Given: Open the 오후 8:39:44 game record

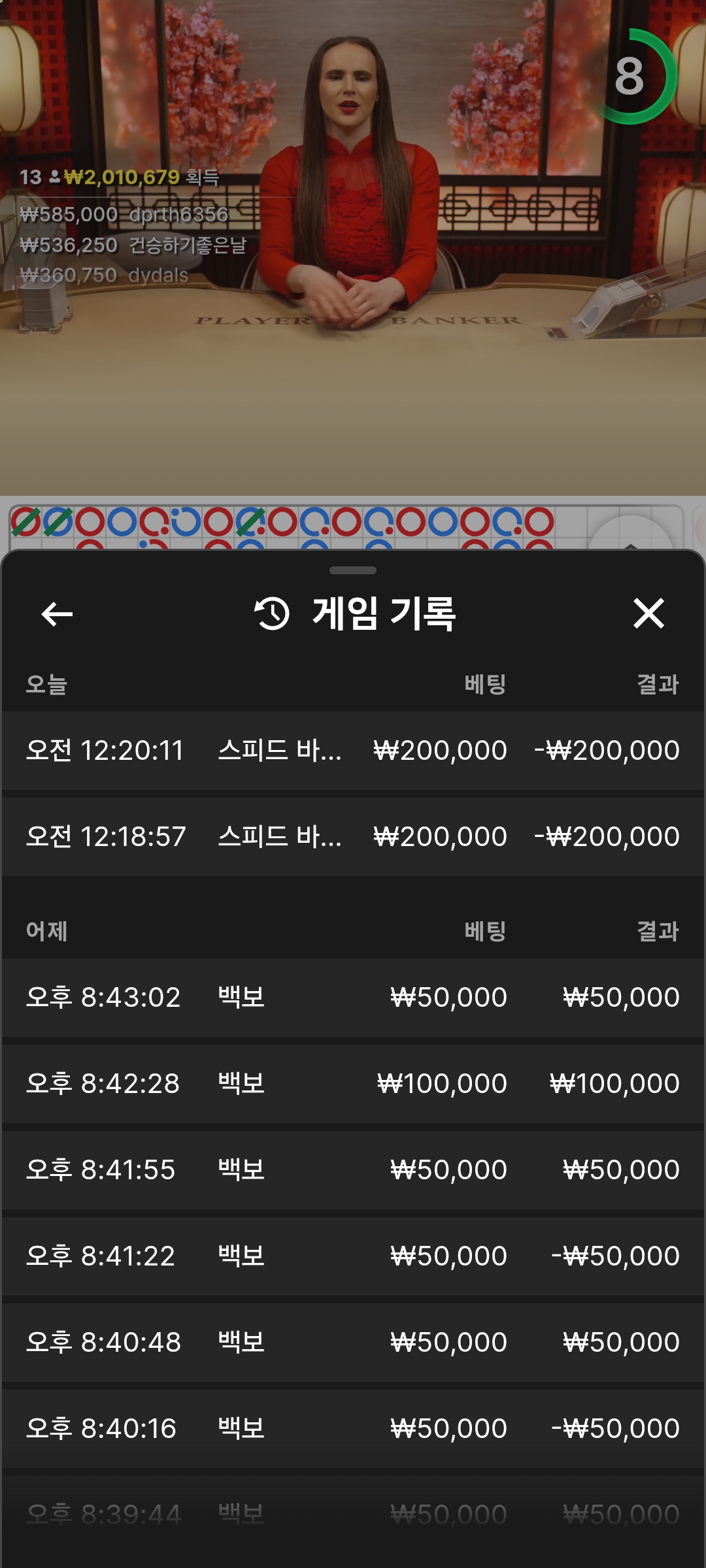Looking at the screenshot, I should (x=353, y=1513).
